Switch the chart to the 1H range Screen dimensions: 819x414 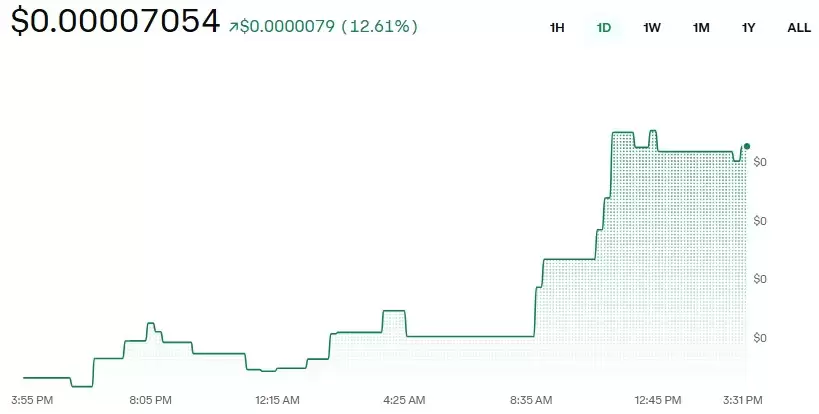(x=557, y=28)
